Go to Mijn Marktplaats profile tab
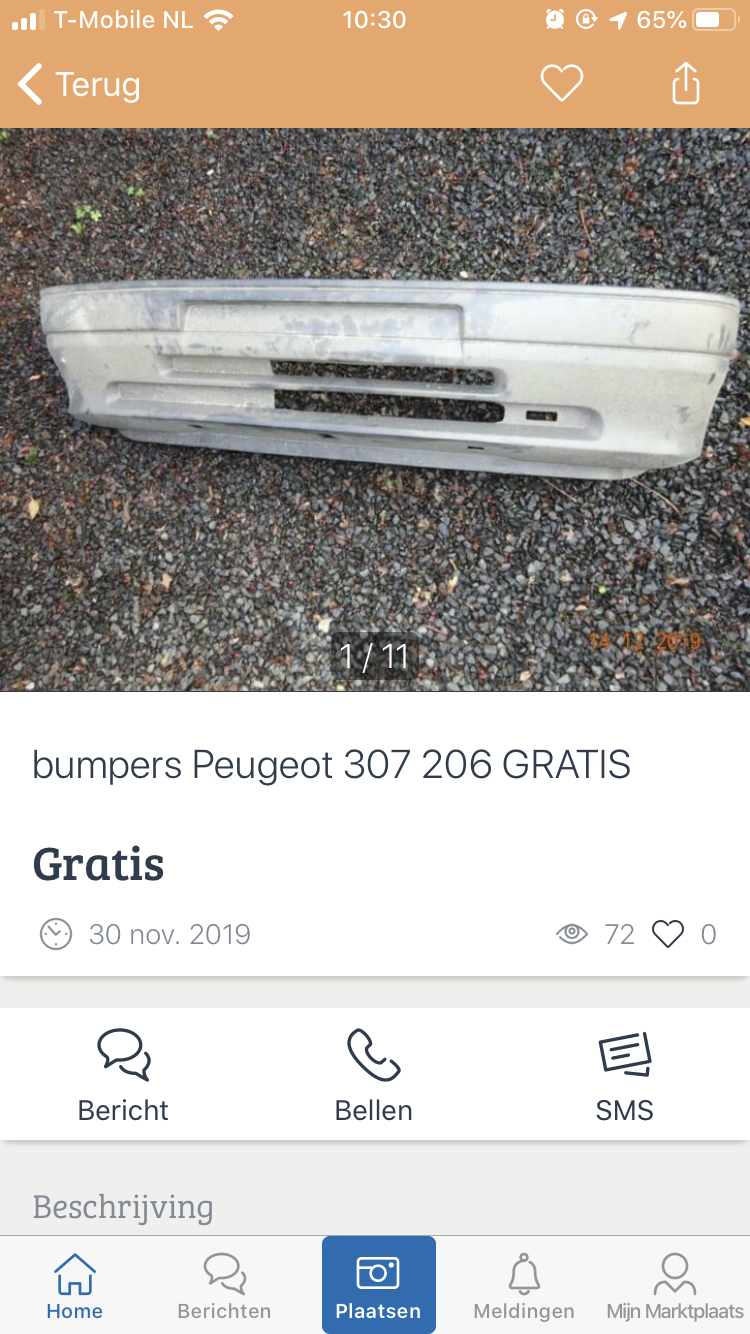 [x=675, y=1286]
